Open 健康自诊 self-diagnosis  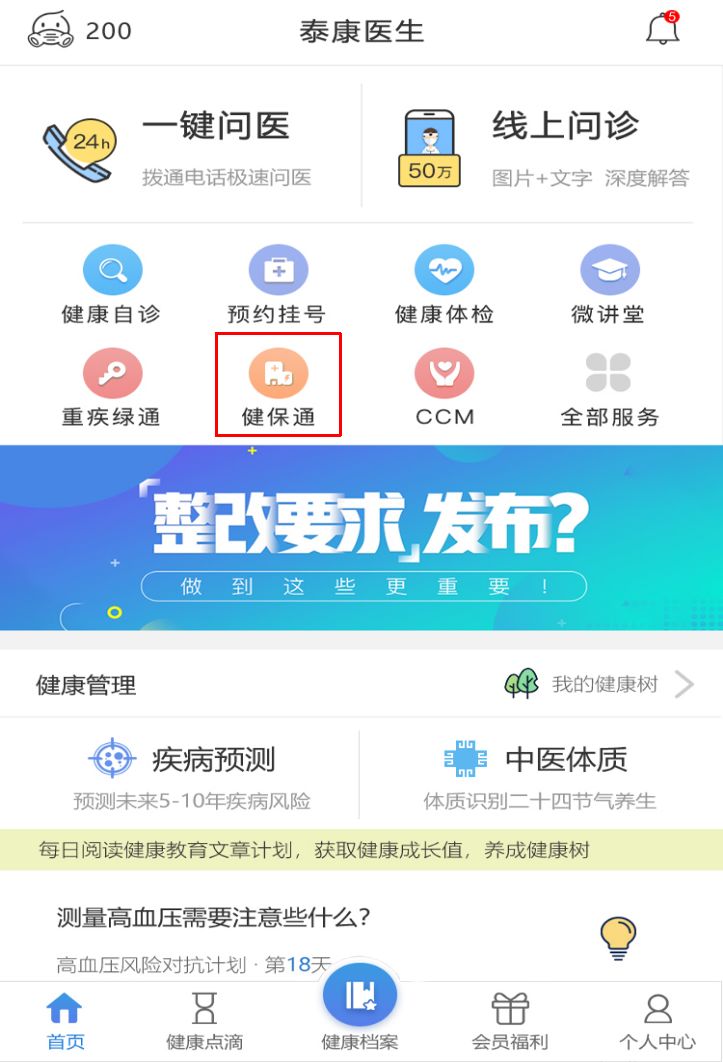click(x=112, y=286)
